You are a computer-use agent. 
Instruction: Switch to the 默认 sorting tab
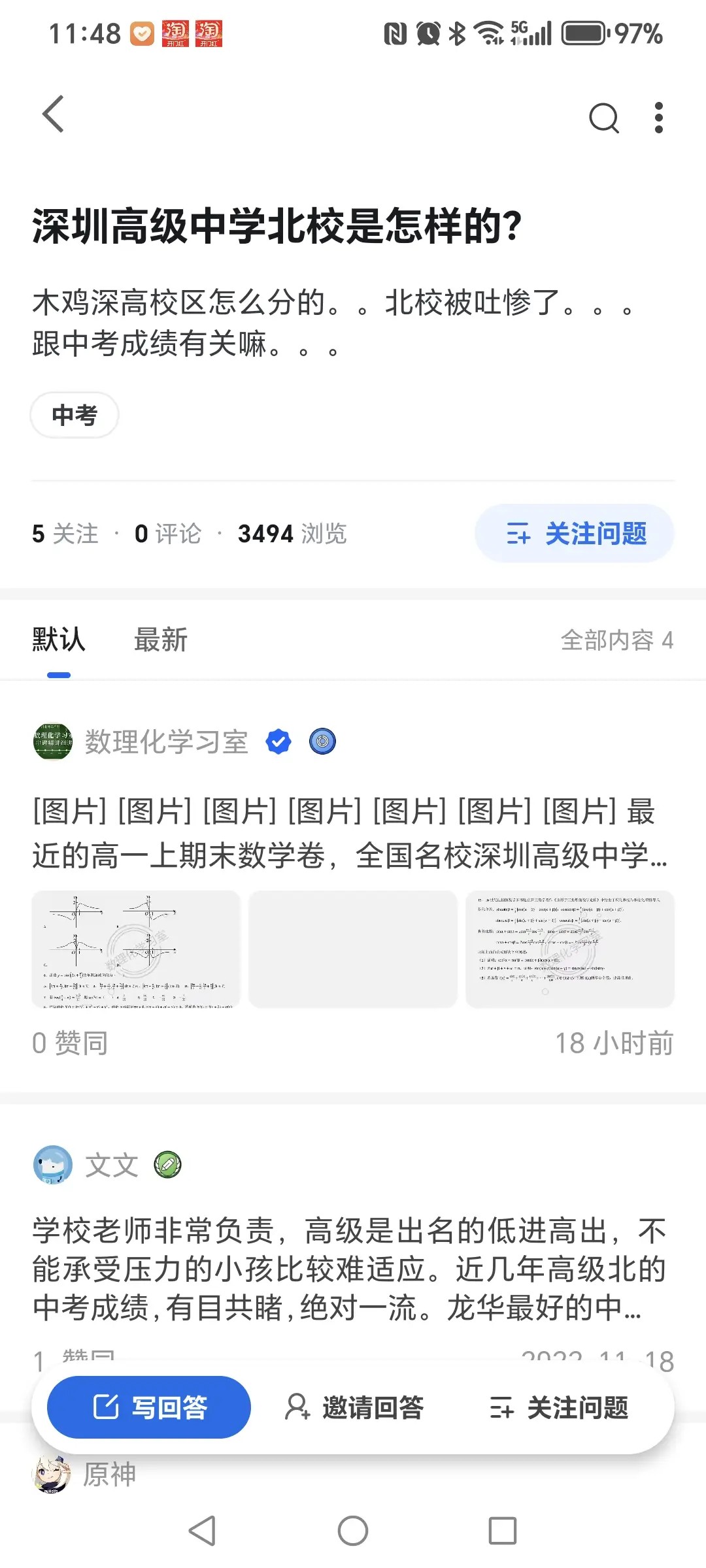click(59, 640)
